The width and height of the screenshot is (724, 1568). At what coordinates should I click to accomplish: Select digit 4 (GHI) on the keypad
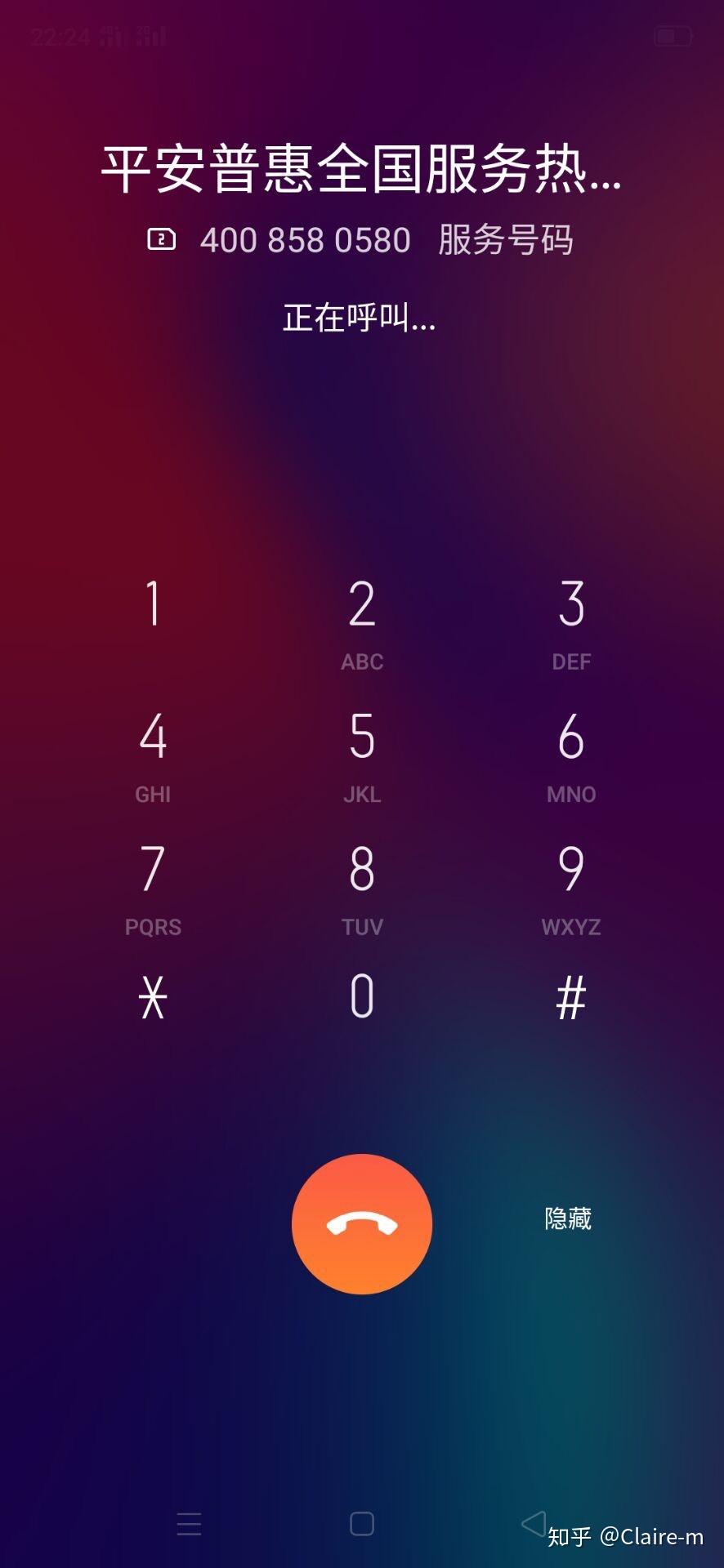[x=153, y=753]
